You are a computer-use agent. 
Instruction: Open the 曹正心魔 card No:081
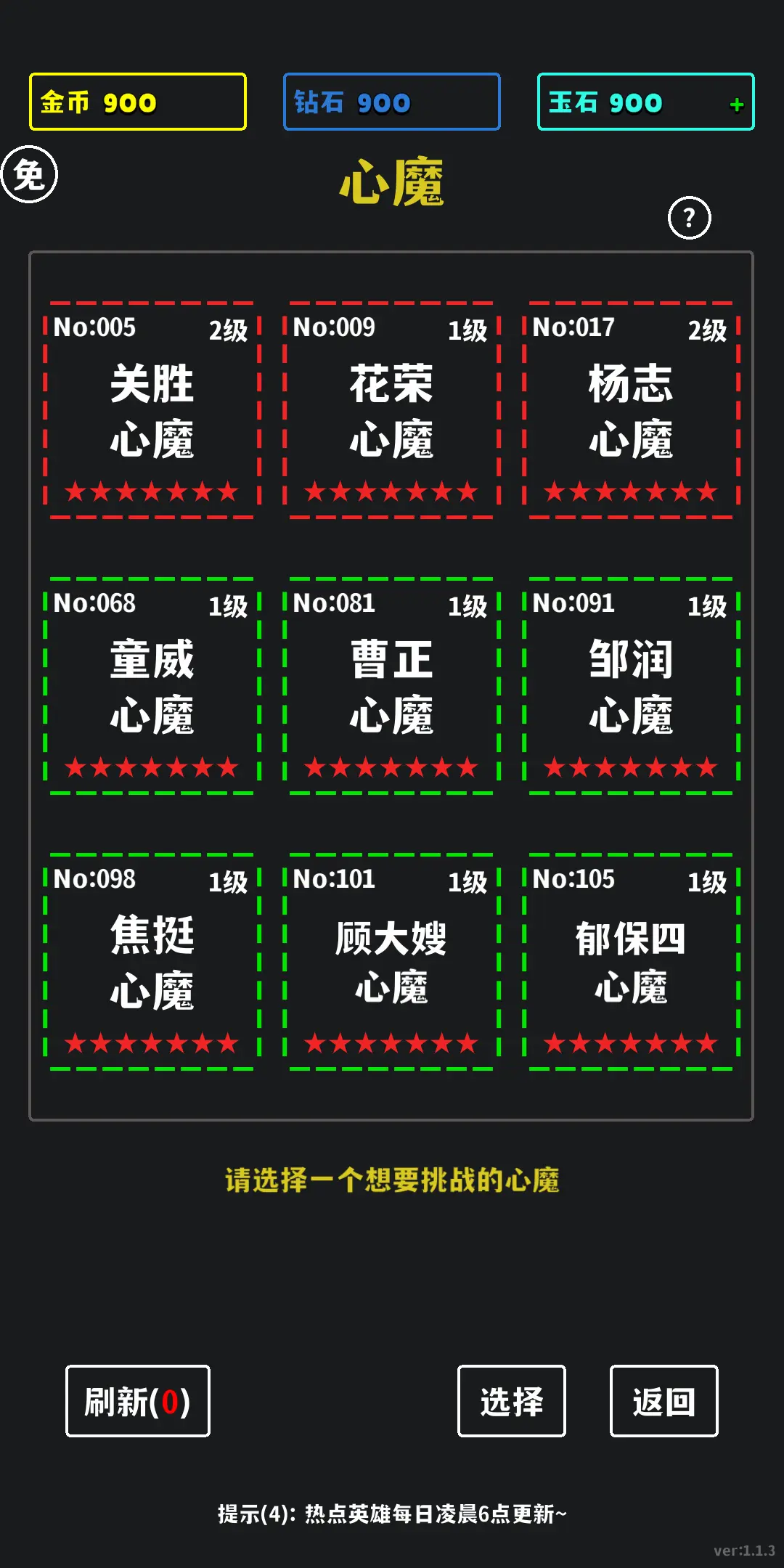[391, 685]
